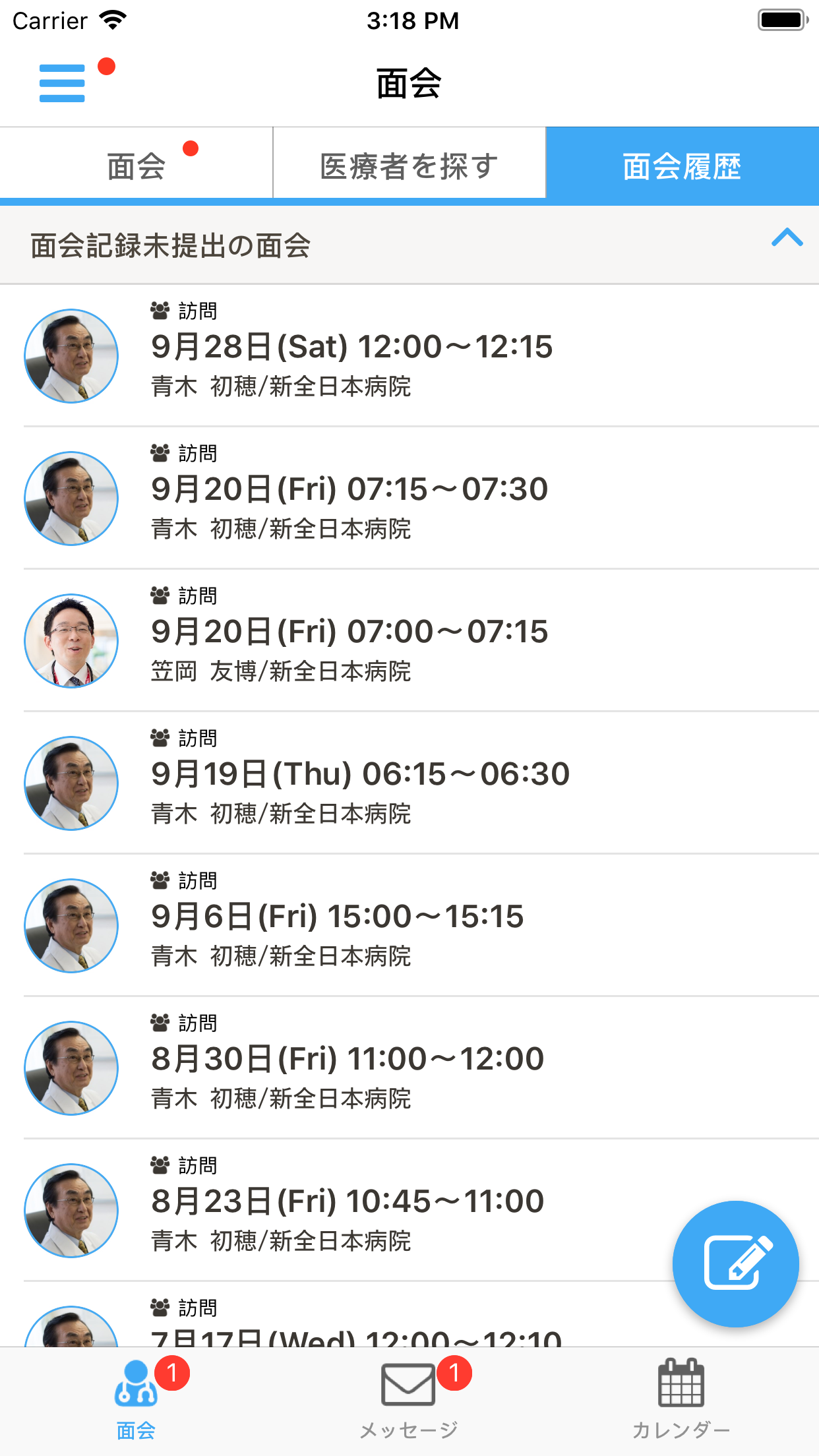Tap the Wi-Fi icon in status bar

pyautogui.click(x=113, y=20)
